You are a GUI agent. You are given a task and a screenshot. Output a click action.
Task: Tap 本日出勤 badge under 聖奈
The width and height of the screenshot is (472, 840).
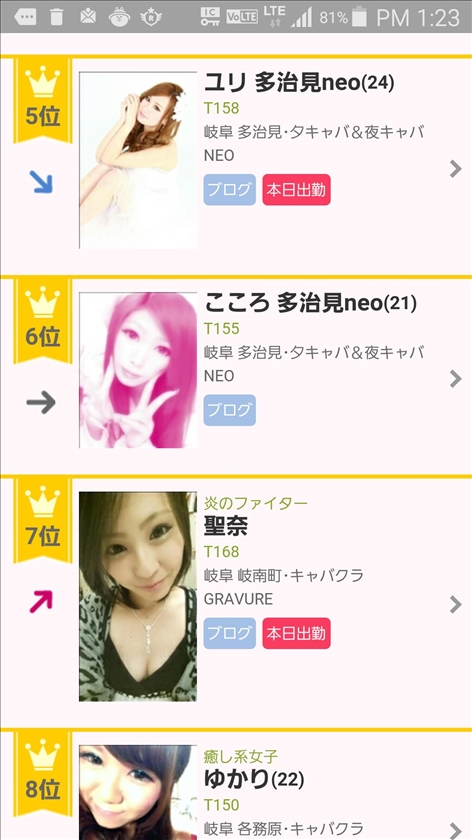(x=296, y=633)
